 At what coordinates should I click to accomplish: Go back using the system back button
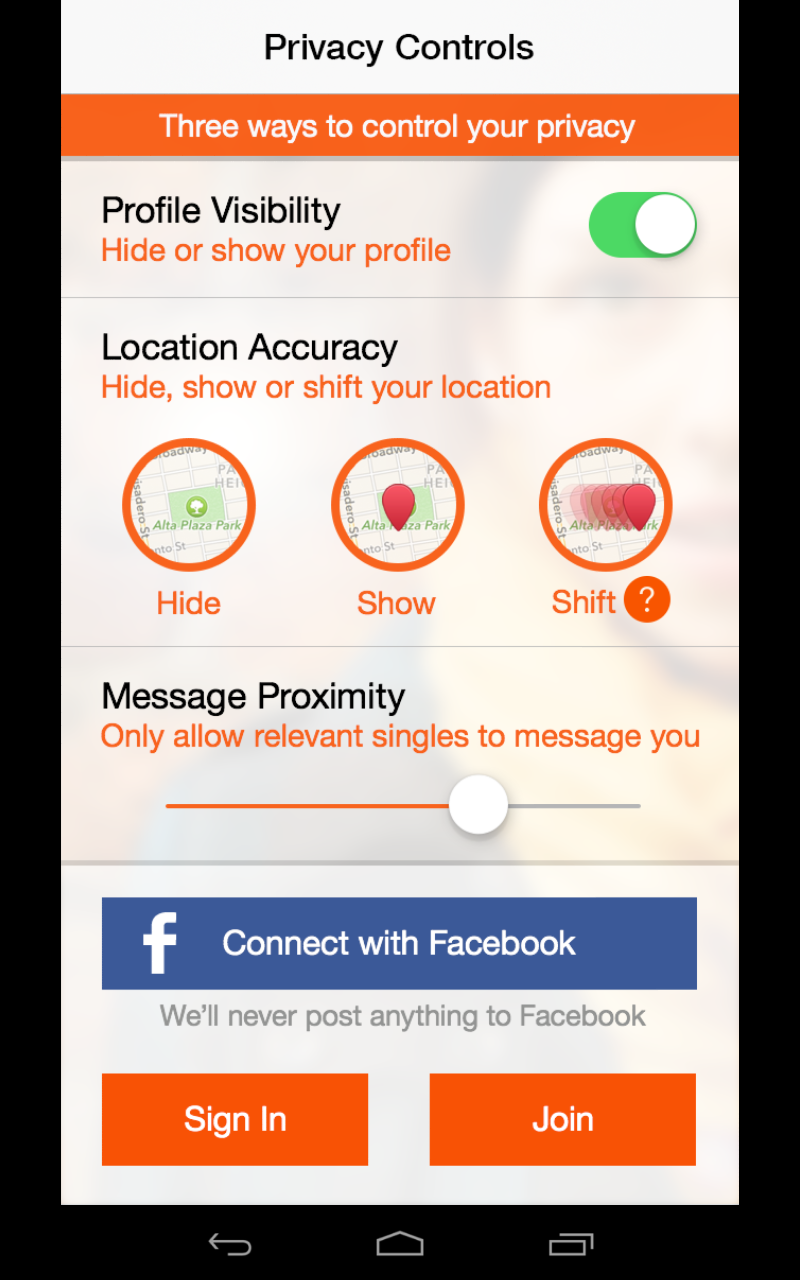[230, 1244]
